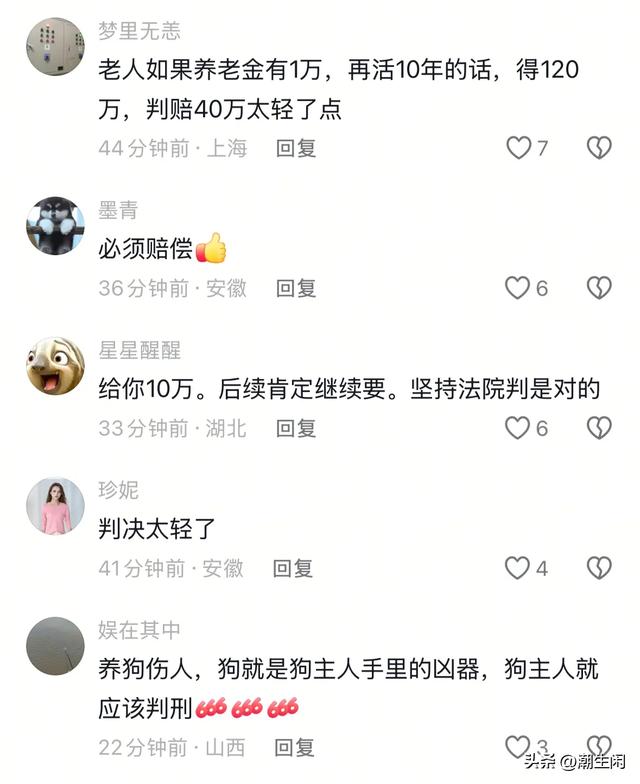Tap 回复 under 墨青's comment

tap(296, 288)
